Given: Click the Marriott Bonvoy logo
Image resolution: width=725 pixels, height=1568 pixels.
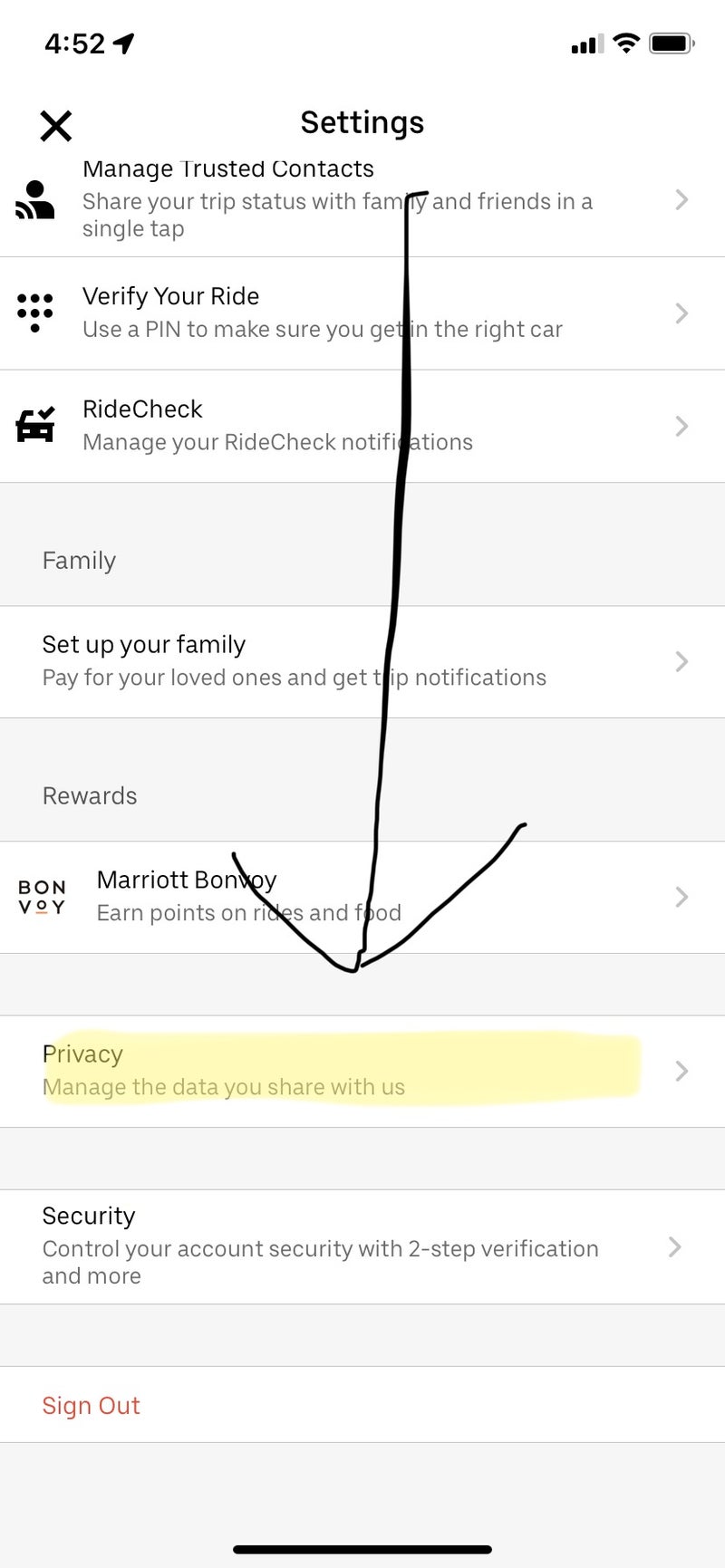Looking at the screenshot, I should pos(42,897).
